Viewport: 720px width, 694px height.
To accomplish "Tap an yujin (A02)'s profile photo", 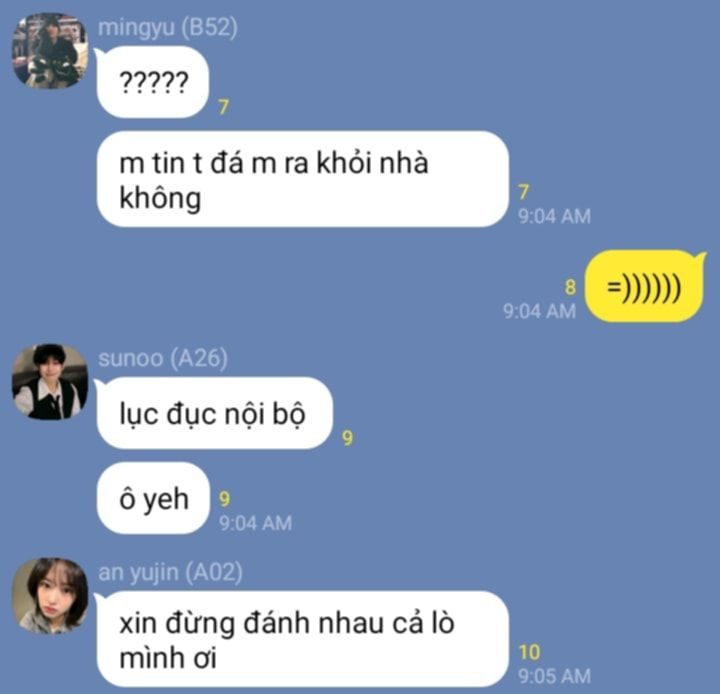I will (50, 596).
